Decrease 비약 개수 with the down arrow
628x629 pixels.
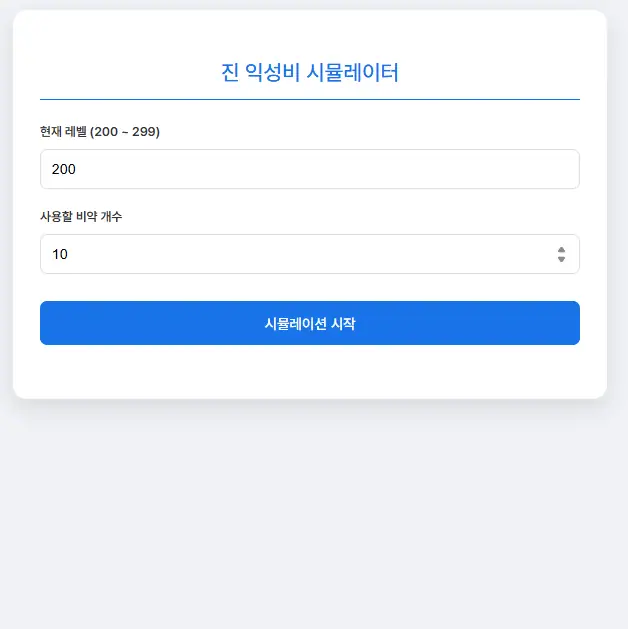pos(561,259)
